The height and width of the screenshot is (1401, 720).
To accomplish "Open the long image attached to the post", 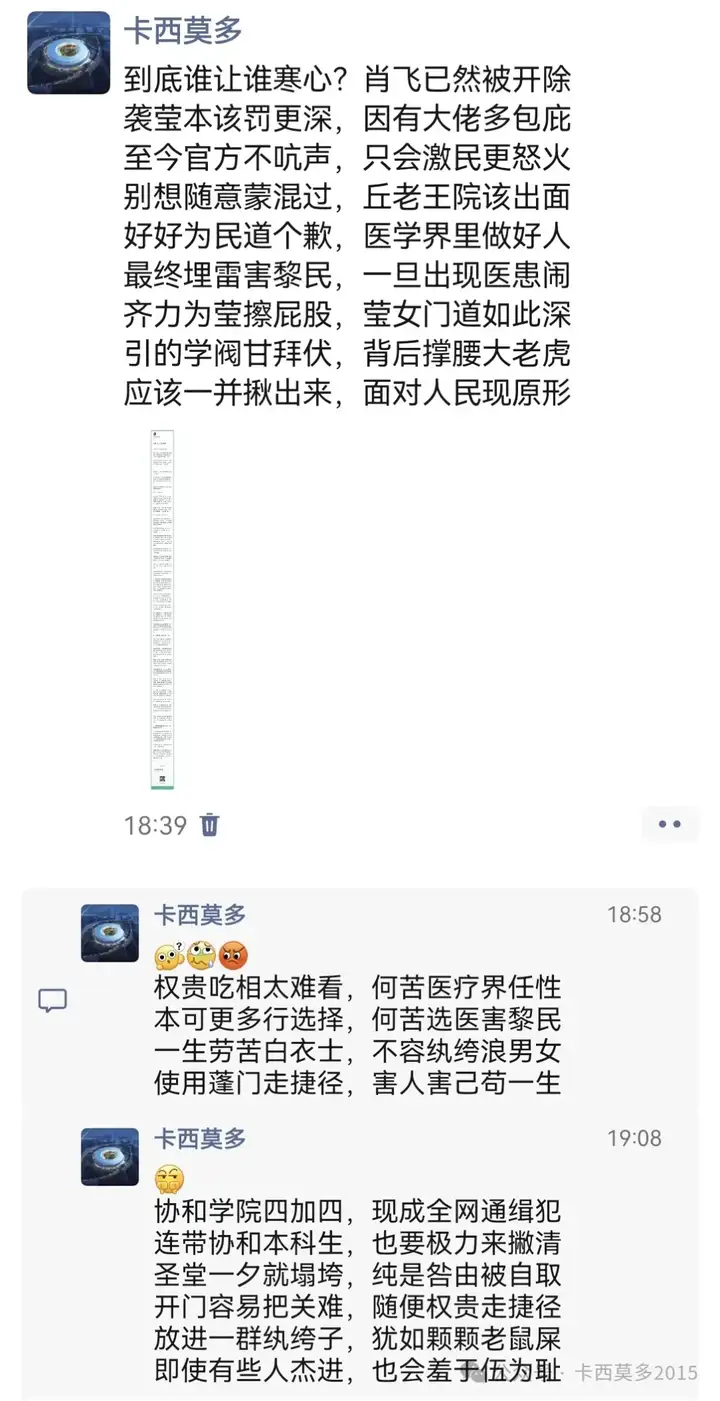I will (163, 609).
